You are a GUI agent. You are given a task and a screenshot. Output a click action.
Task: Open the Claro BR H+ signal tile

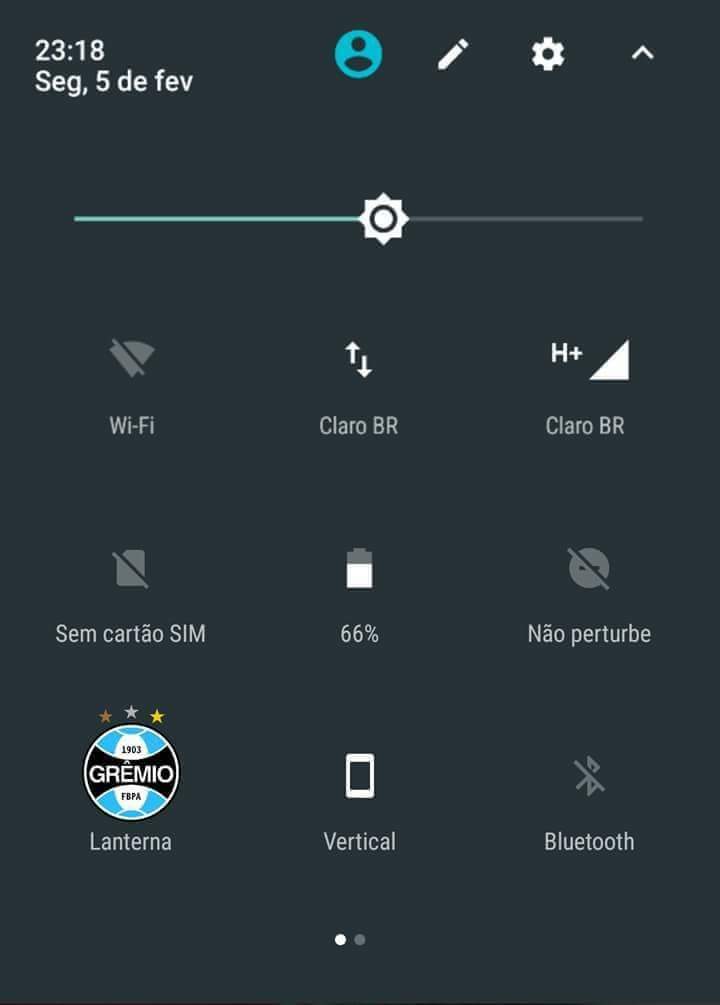point(588,360)
